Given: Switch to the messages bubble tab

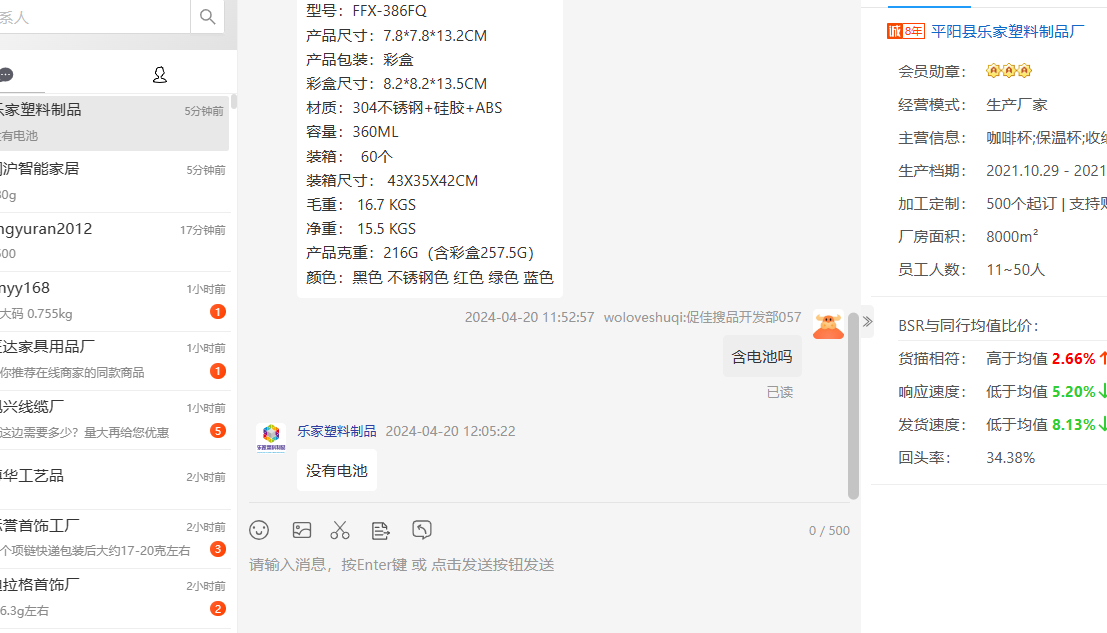Looking at the screenshot, I should tap(6, 75).
